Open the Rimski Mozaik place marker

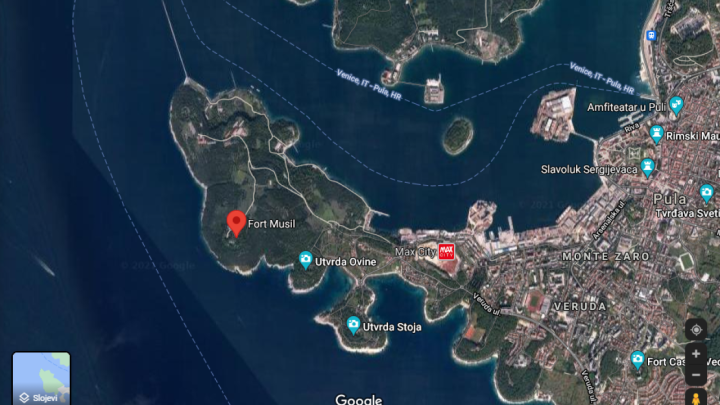[657, 133]
